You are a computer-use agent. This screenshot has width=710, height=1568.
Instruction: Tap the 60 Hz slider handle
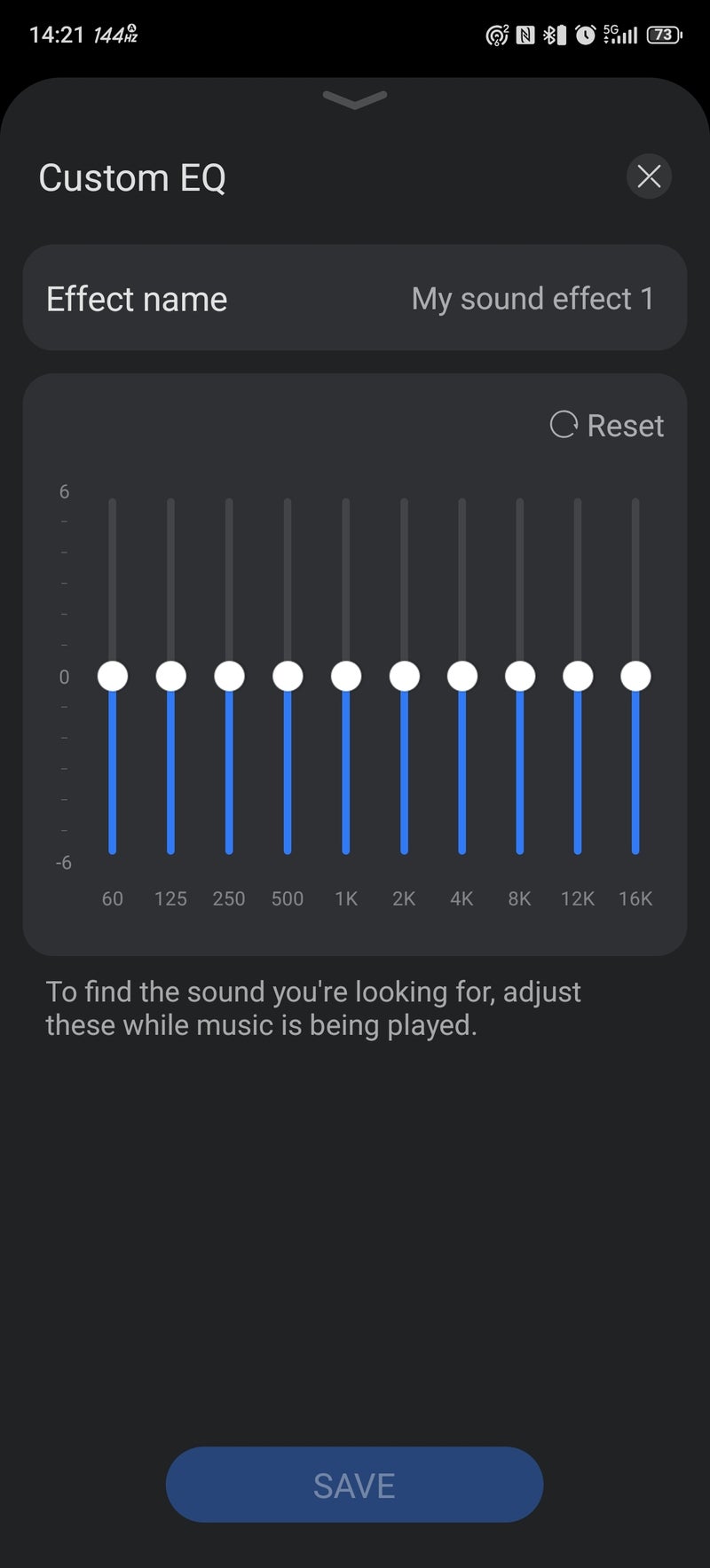pyautogui.click(x=113, y=677)
